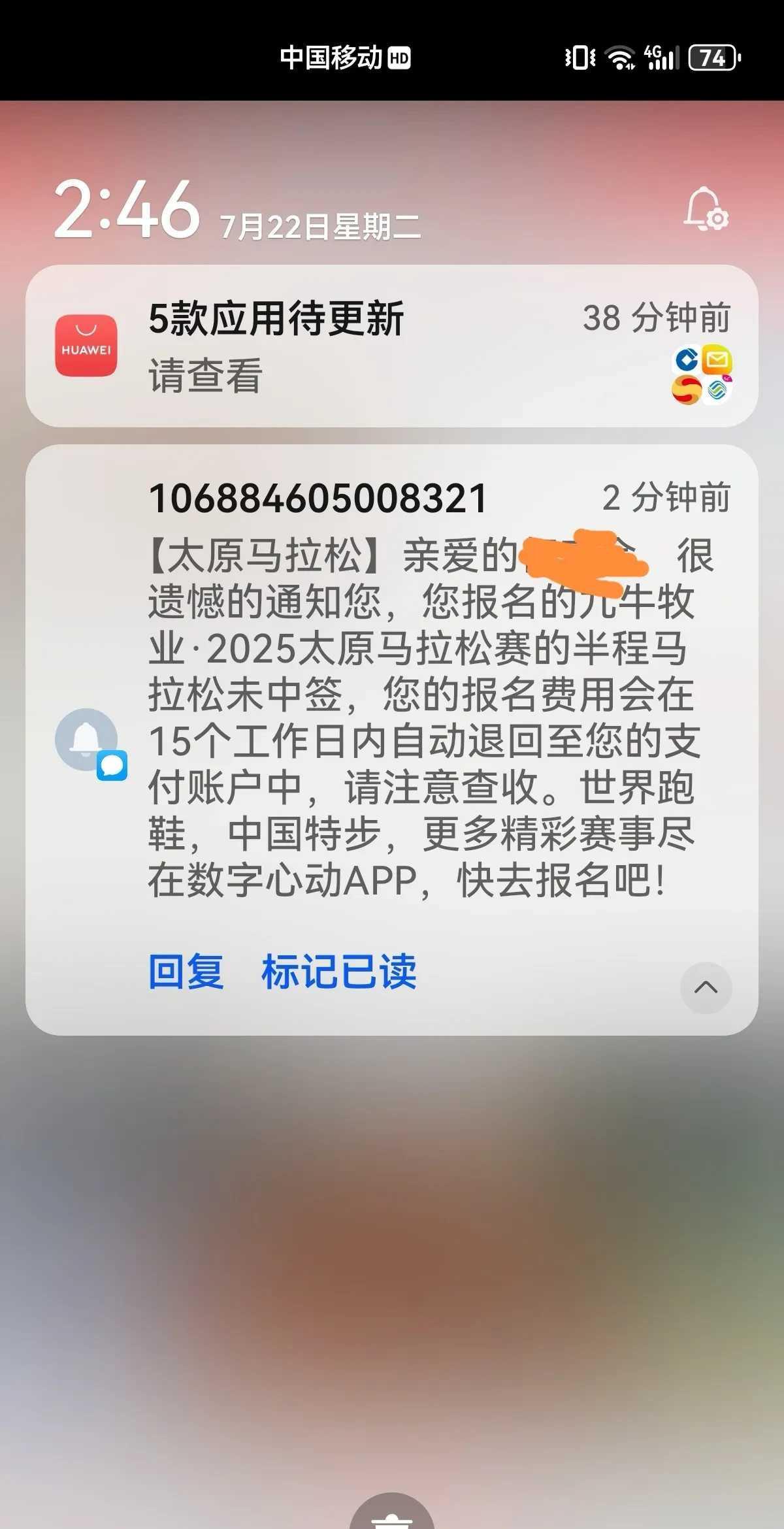
Task: Tap the clear-all control at screen bottom
Action: click(392, 1516)
